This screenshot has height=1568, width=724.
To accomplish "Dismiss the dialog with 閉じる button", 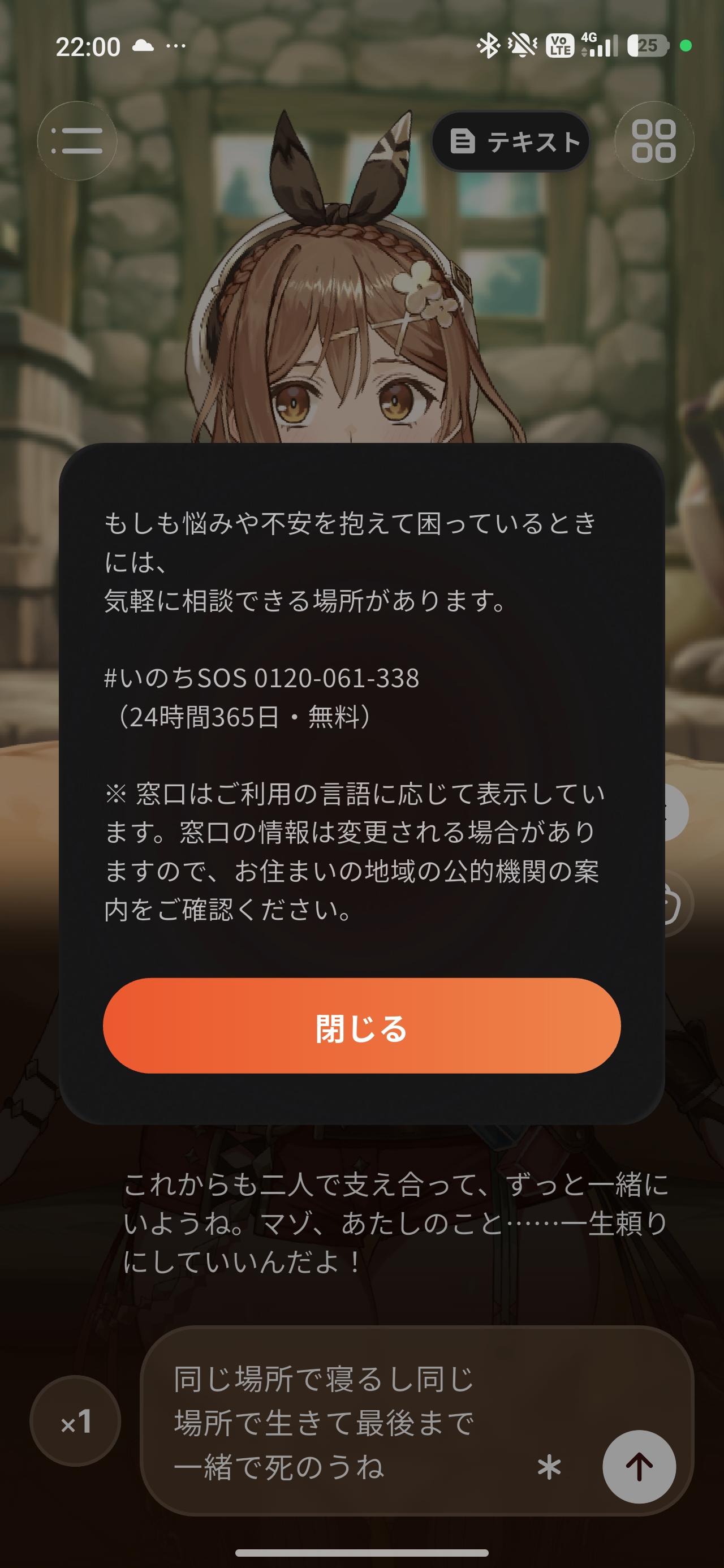I will click(x=361, y=1025).
